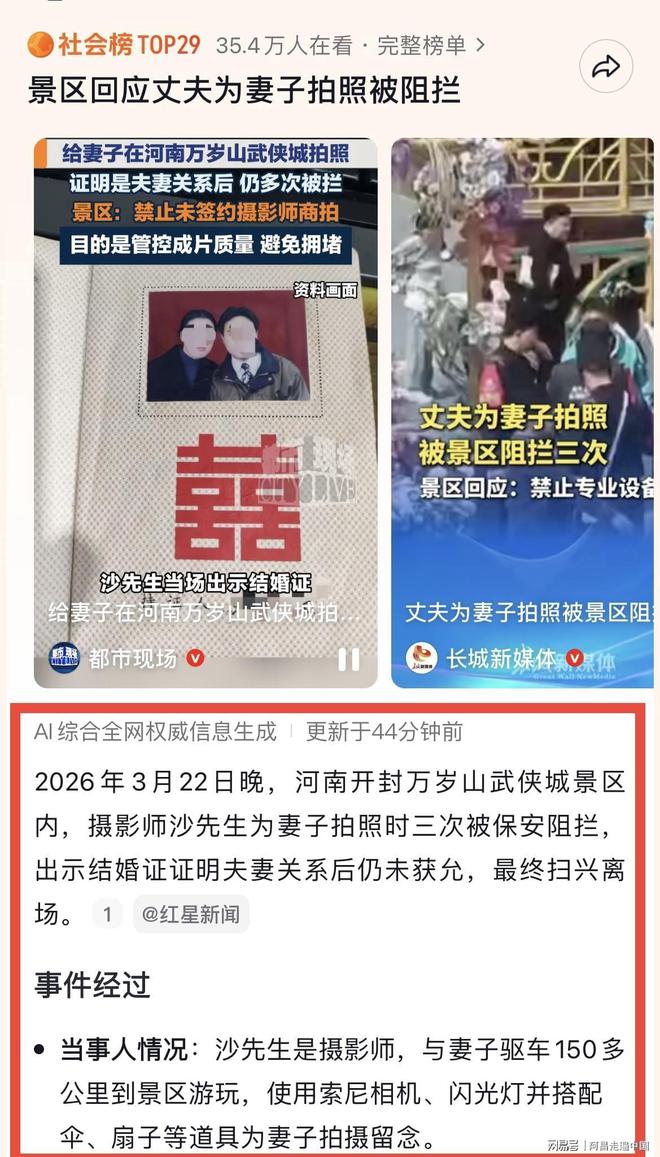Open the 社会榜 TOP29 ranking label
The height and width of the screenshot is (1157, 660).
click(x=115, y=45)
